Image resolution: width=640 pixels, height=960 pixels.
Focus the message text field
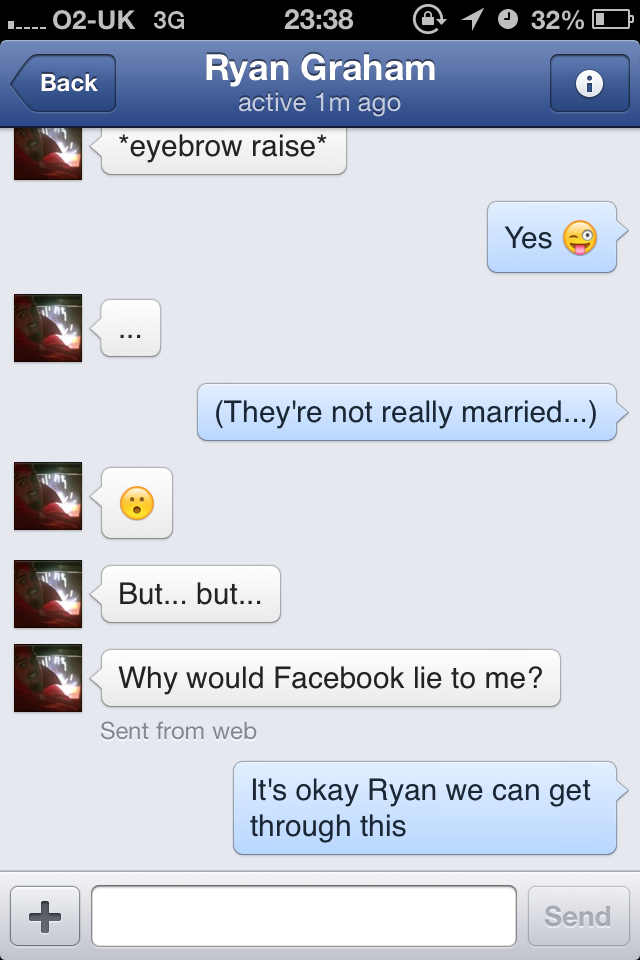click(304, 915)
